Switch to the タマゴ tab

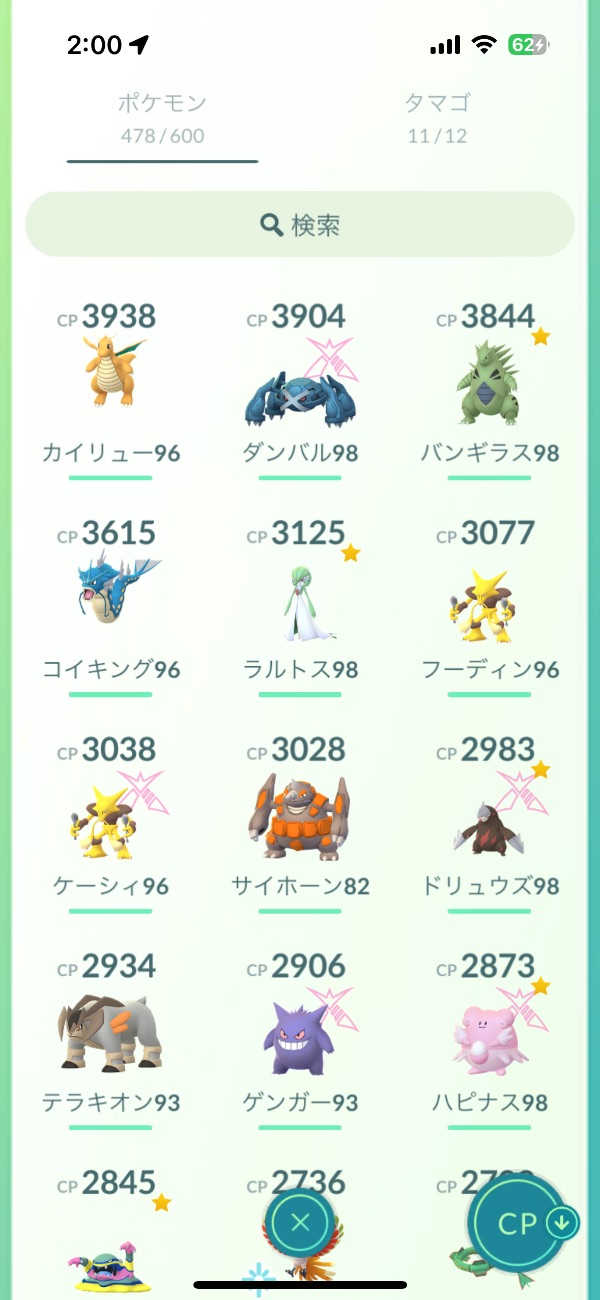tap(437, 116)
